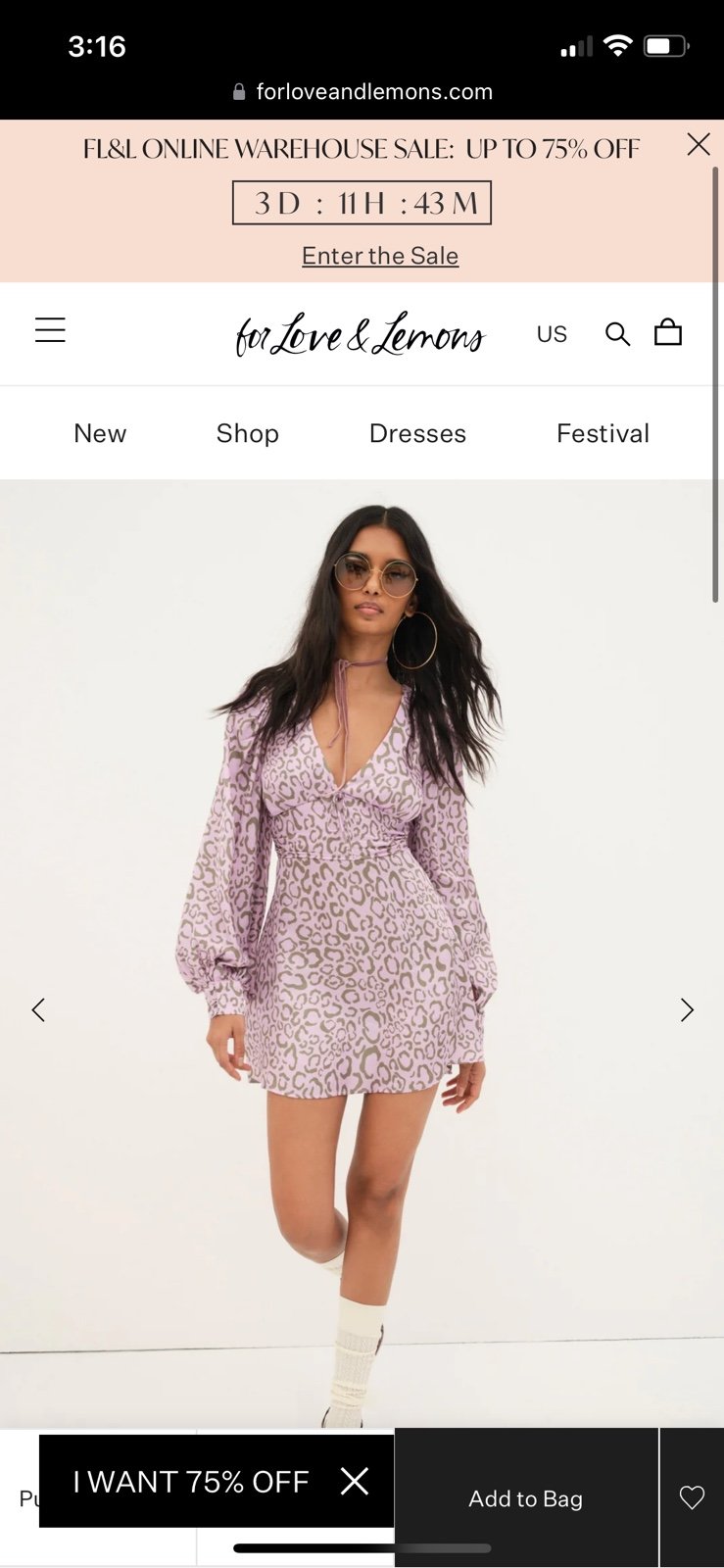Show the previous product photo

coord(38,1009)
